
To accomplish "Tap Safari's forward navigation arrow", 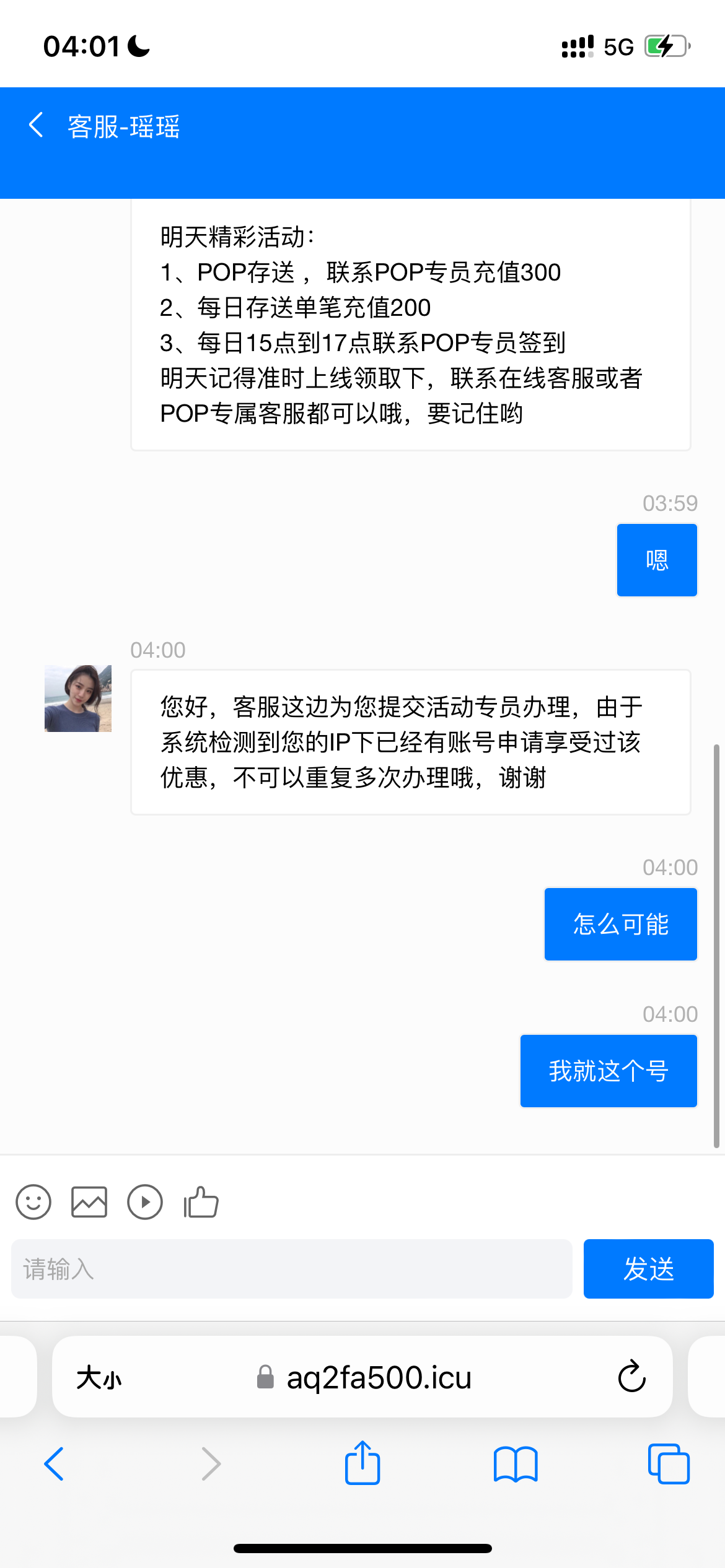I will [x=211, y=1463].
